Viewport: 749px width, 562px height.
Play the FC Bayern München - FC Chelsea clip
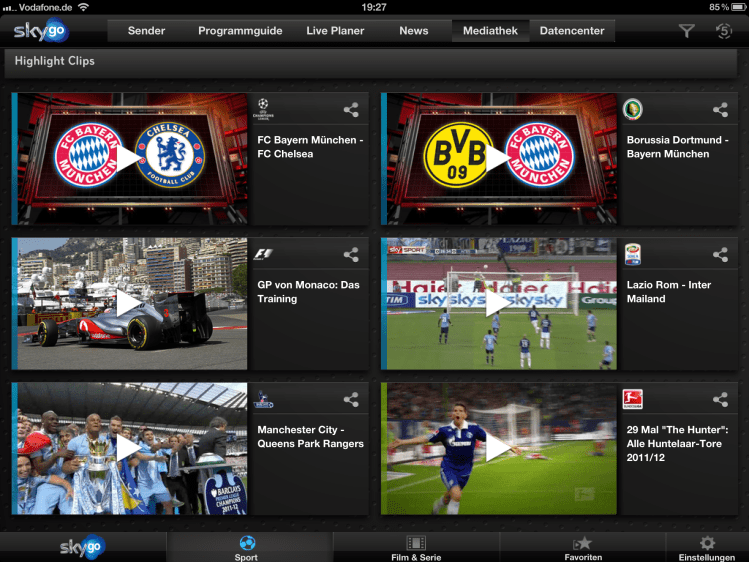130,159
